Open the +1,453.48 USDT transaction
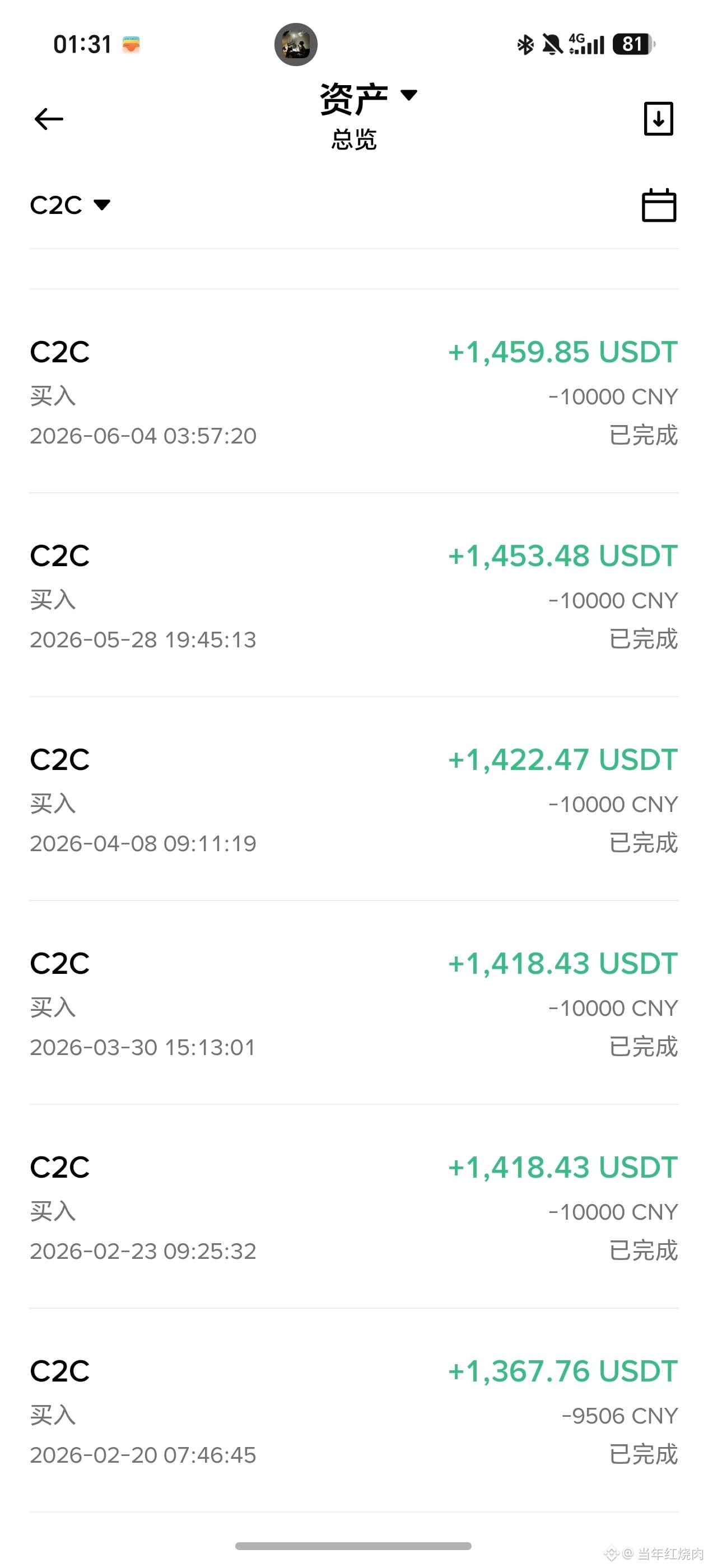Viewport: 708px width, 1568px height. coord(353,595)
